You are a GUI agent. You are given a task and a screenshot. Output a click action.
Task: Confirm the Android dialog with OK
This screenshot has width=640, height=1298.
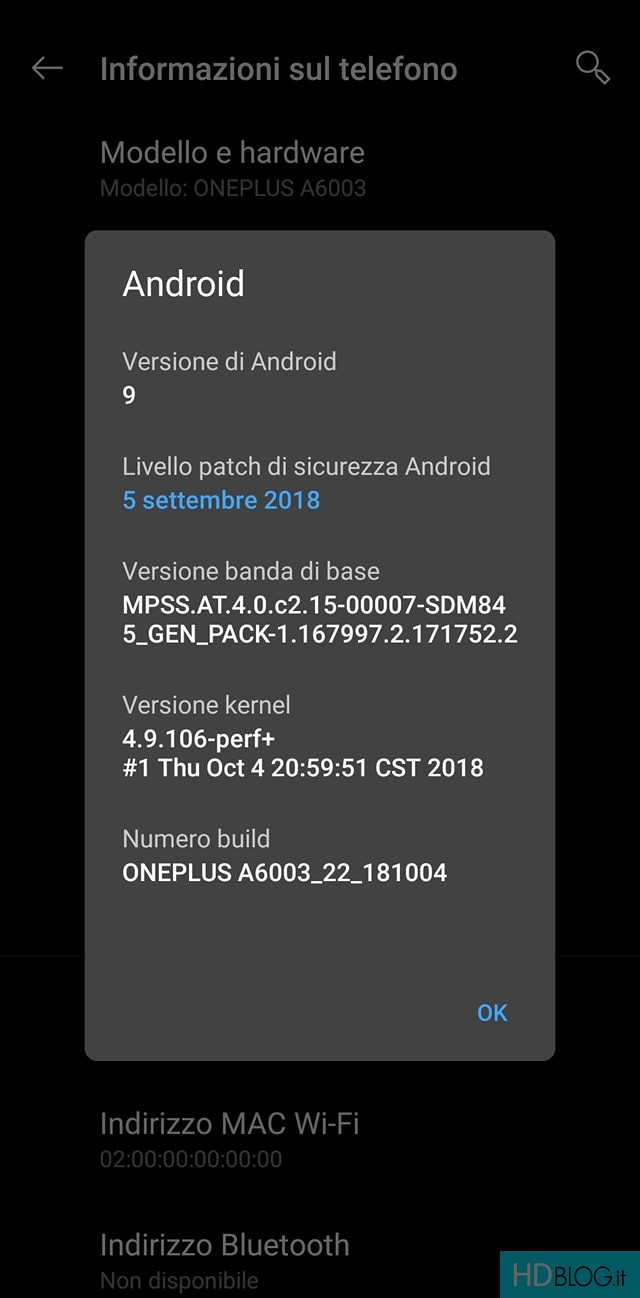492,1013
